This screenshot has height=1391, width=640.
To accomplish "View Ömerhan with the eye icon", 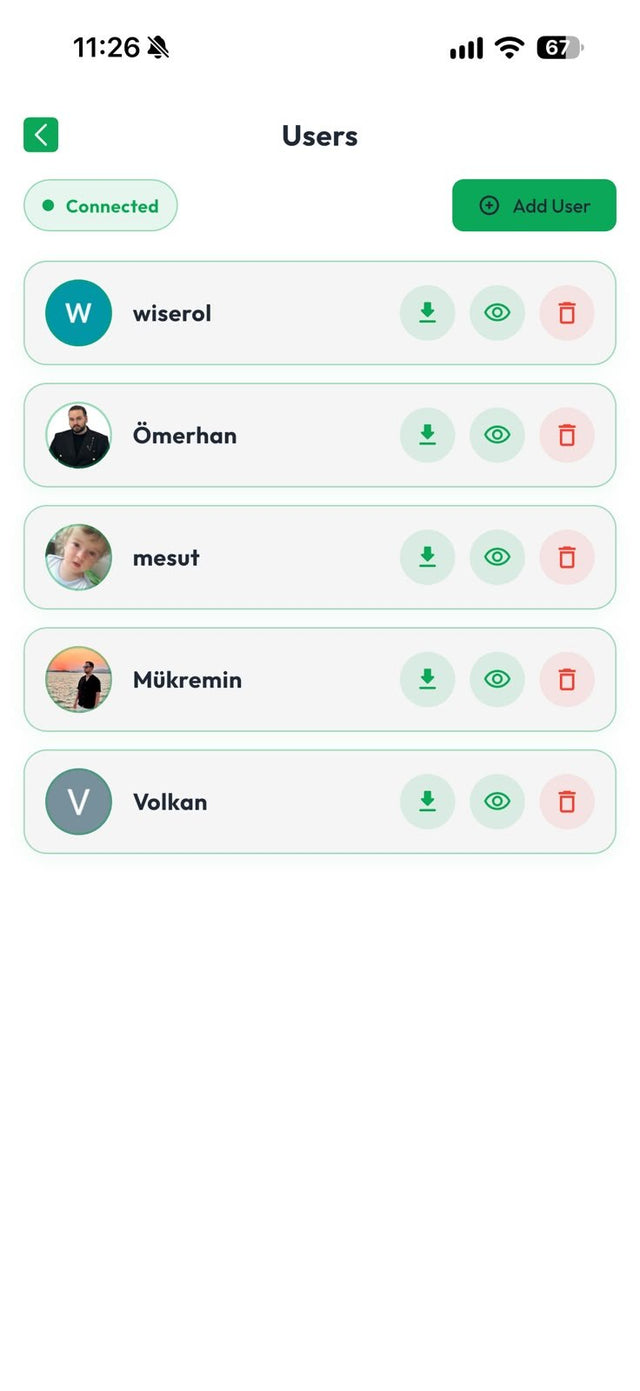I will click(497, 435).
